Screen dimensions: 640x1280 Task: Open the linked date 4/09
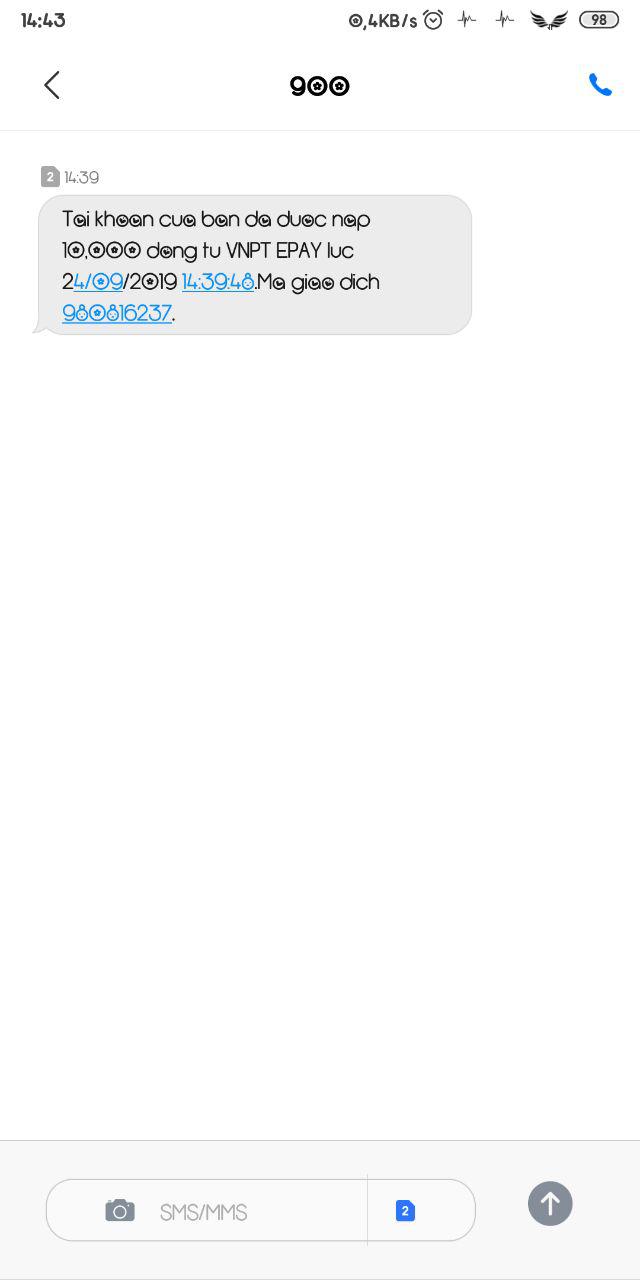click(98, 282)
